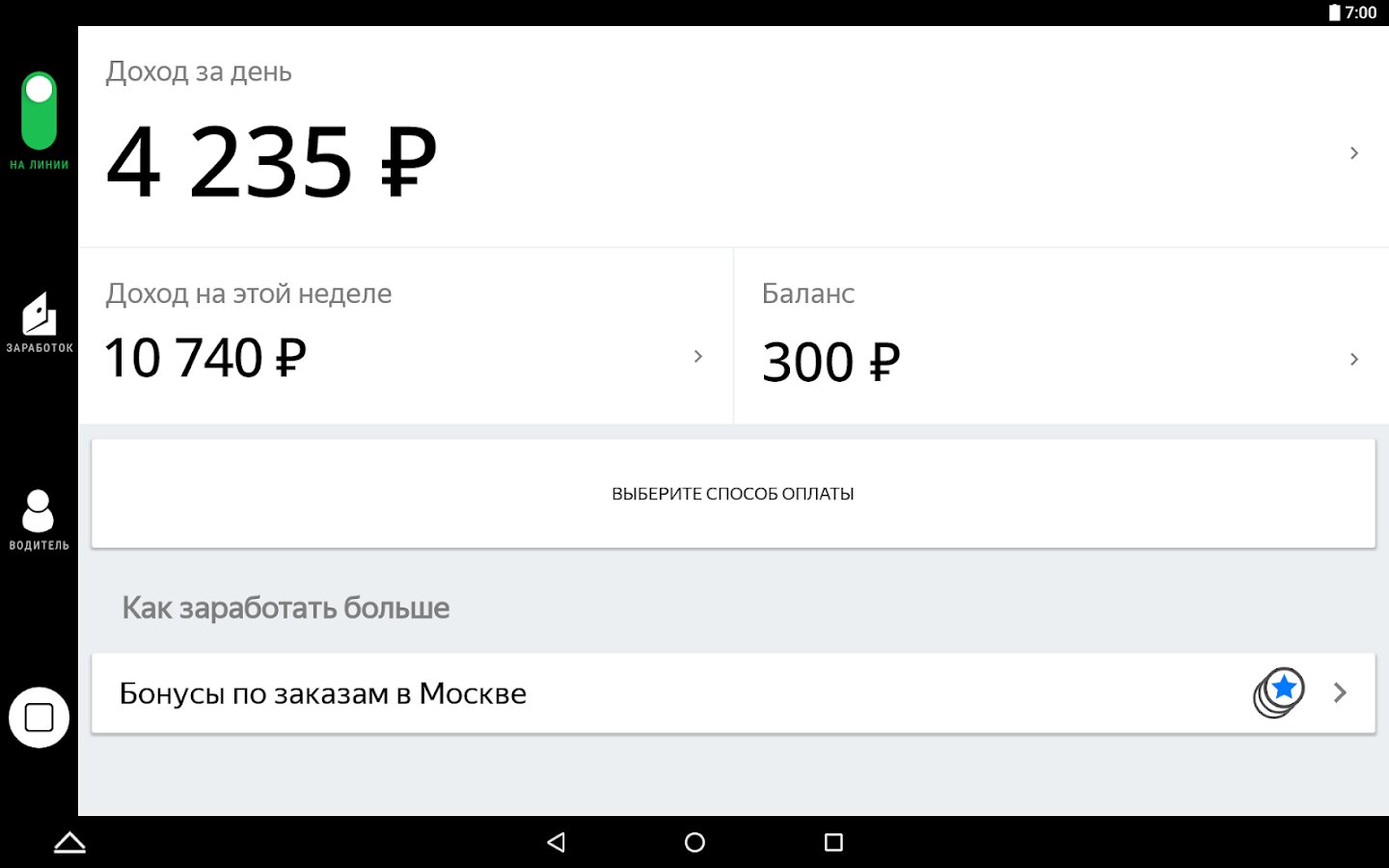Viewport: 1389px width, 868px height.
Task: Toggle the 'На линии' online switch
Action: (x=39, y=111)
